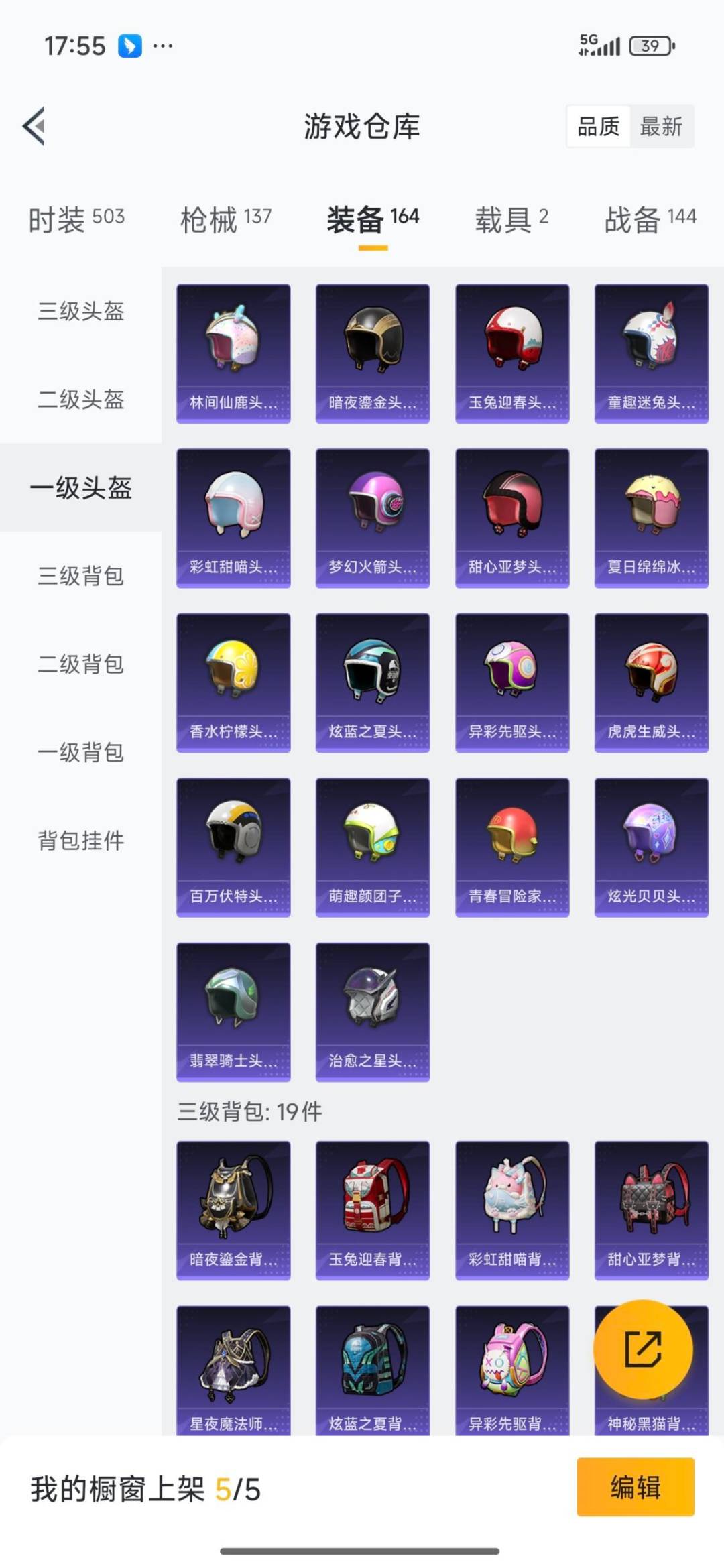The height and width of the screenshot is (1568, 724).
Task: Select the 林间仙鹿 helmet item
Action: [x=233, y=352]
